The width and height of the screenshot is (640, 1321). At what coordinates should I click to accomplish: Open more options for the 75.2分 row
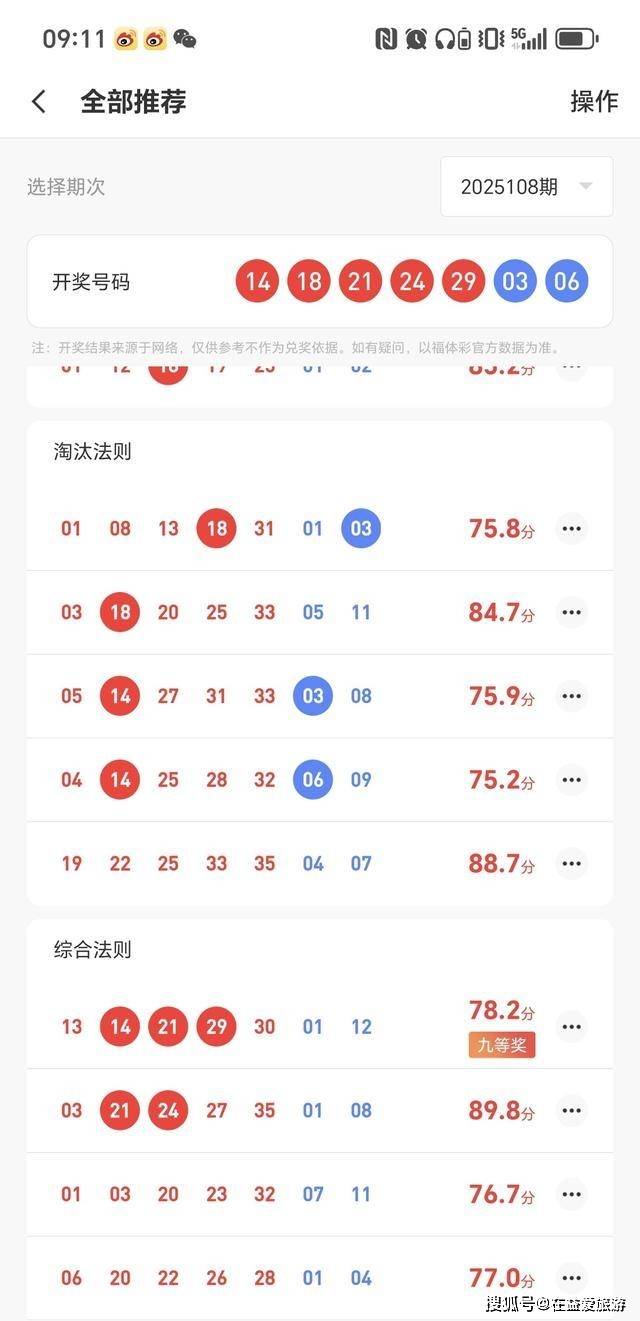tap(571, 780)
